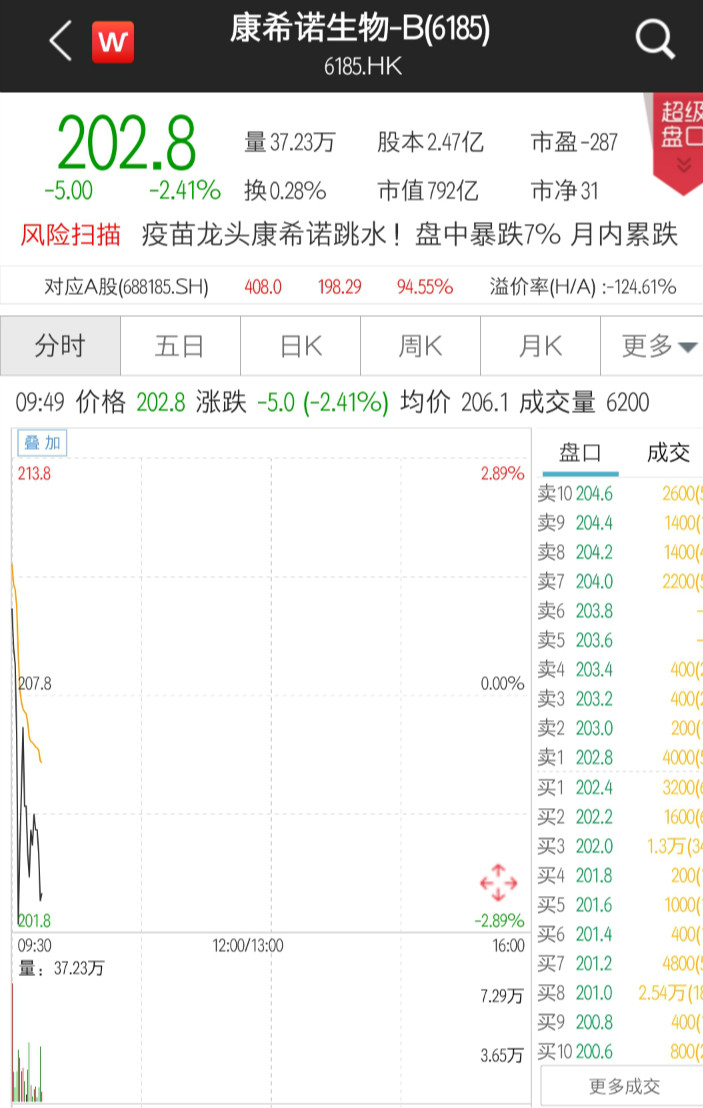Open 更多成交 to see more trades
The width and height of the screenshot is (703, 1108).
[624, 1086]
